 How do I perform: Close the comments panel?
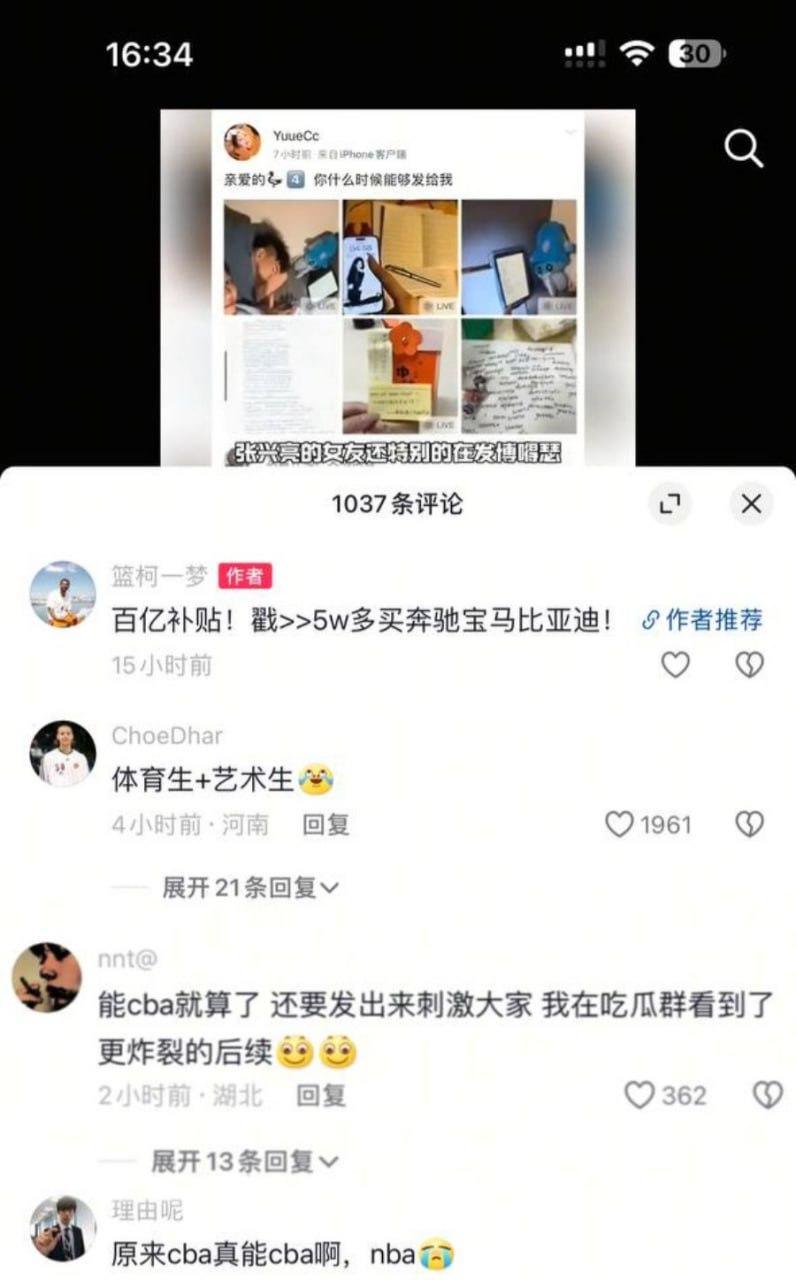[x=751, y=504]
